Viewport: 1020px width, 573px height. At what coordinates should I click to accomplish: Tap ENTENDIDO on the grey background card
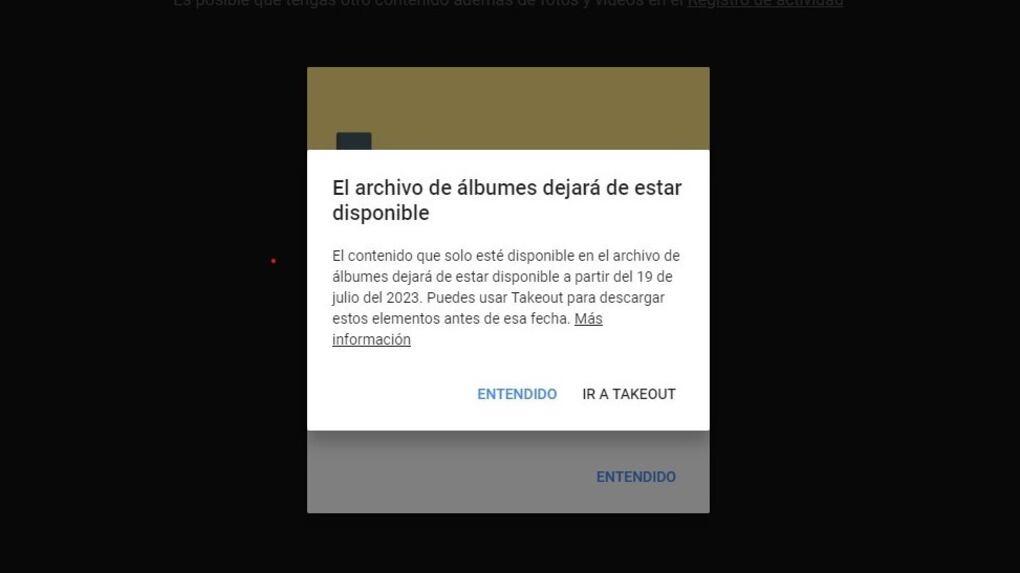pyautogui.click(x=636, y=477)
